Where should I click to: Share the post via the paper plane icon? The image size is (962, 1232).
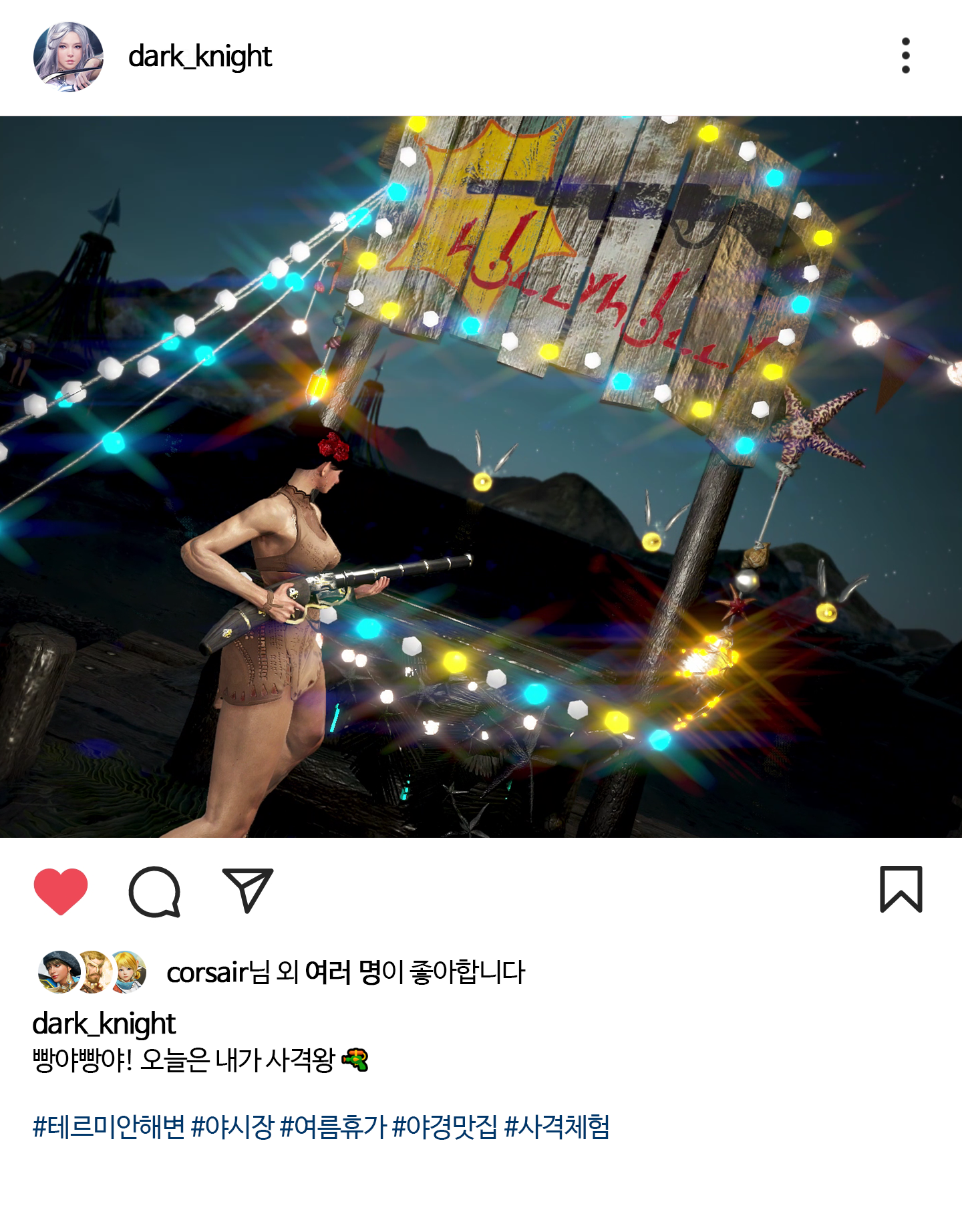tap(247, 889)
